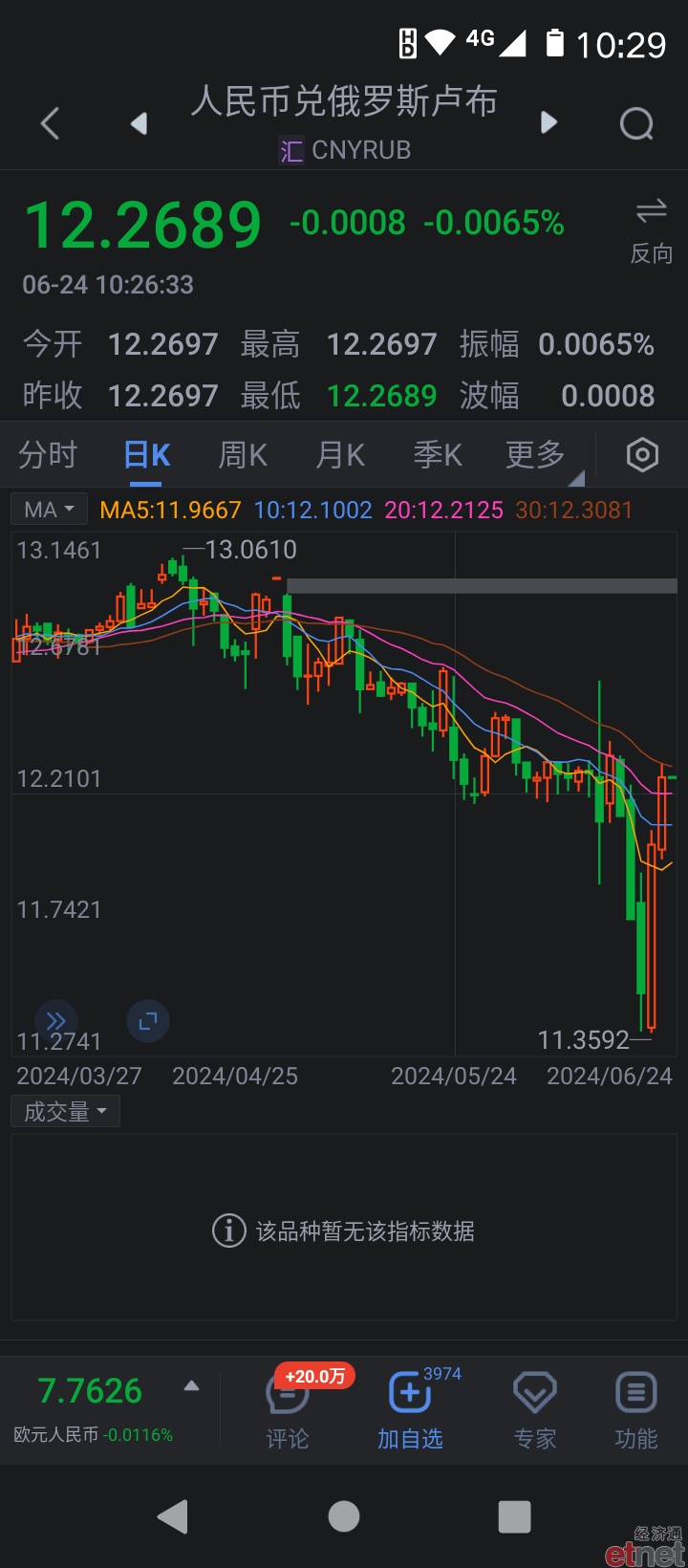
Task: Open 评论 comments
Action: coord(288,1410)
